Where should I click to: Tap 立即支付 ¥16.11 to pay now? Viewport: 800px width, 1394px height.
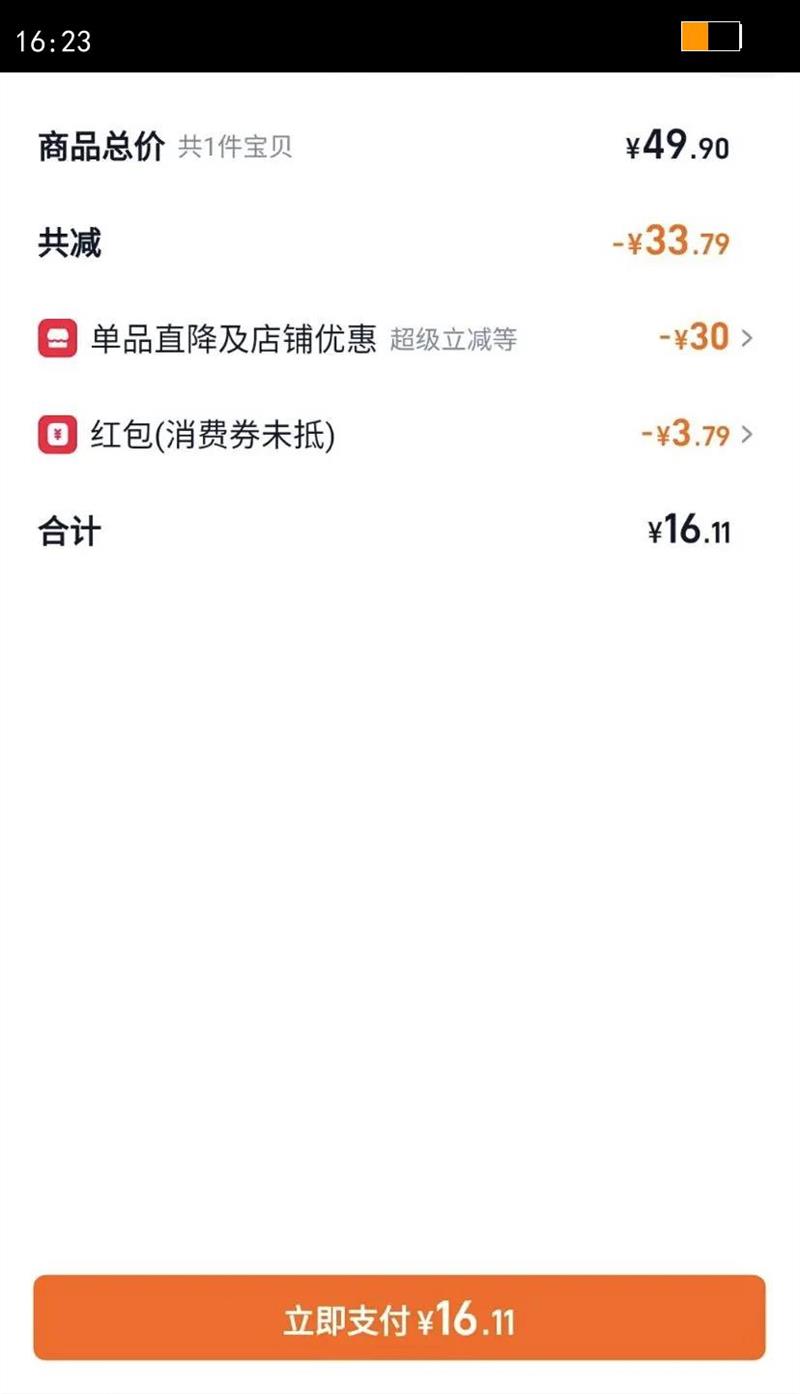pos(399,1318)
